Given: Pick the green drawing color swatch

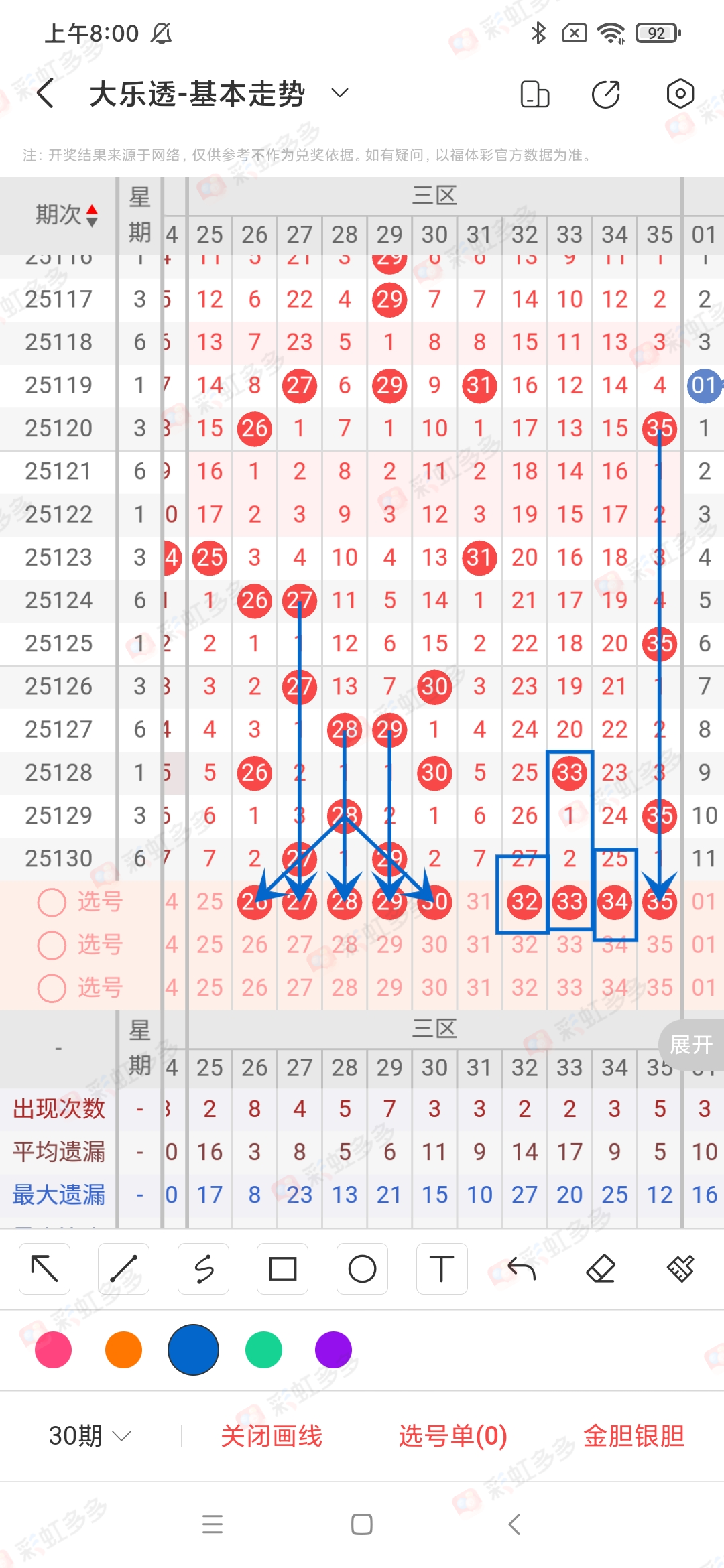Looking at the screenshot, I should pos(263,1350).
